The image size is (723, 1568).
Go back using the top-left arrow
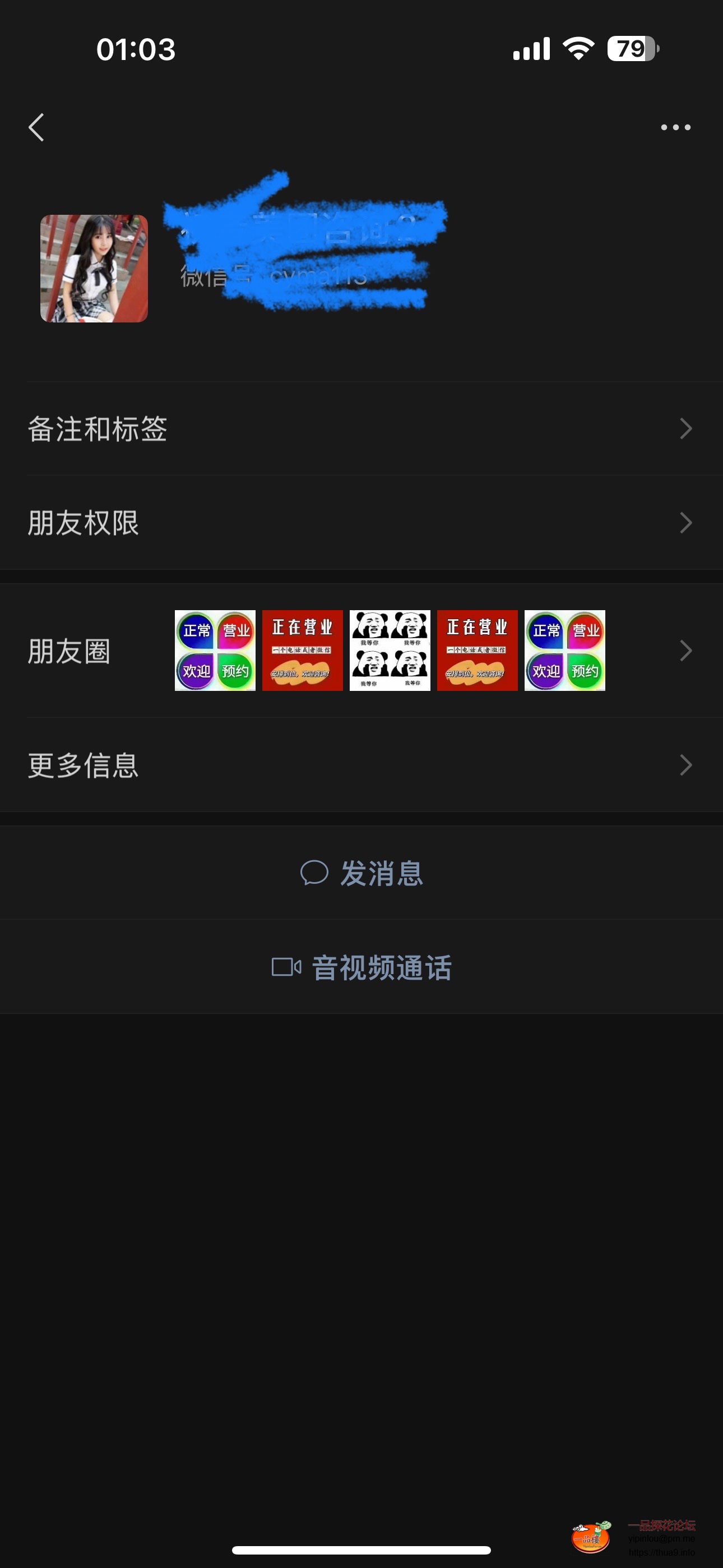pos(36,127)
